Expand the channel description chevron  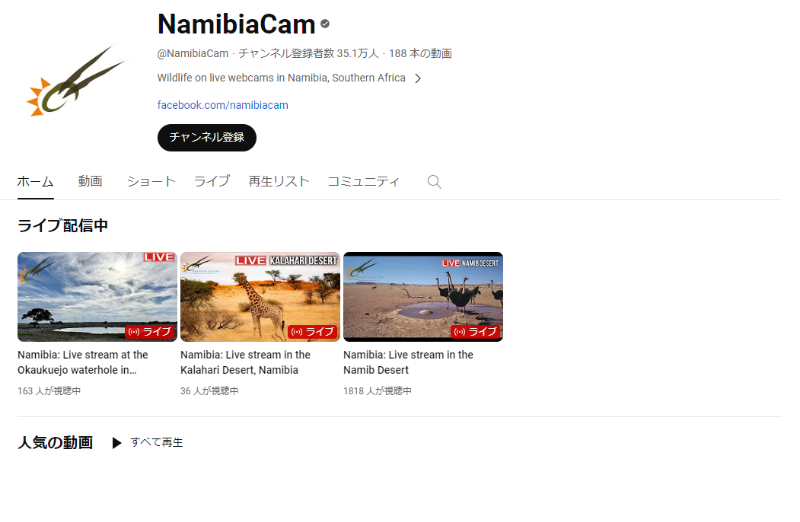coord(418,78)
